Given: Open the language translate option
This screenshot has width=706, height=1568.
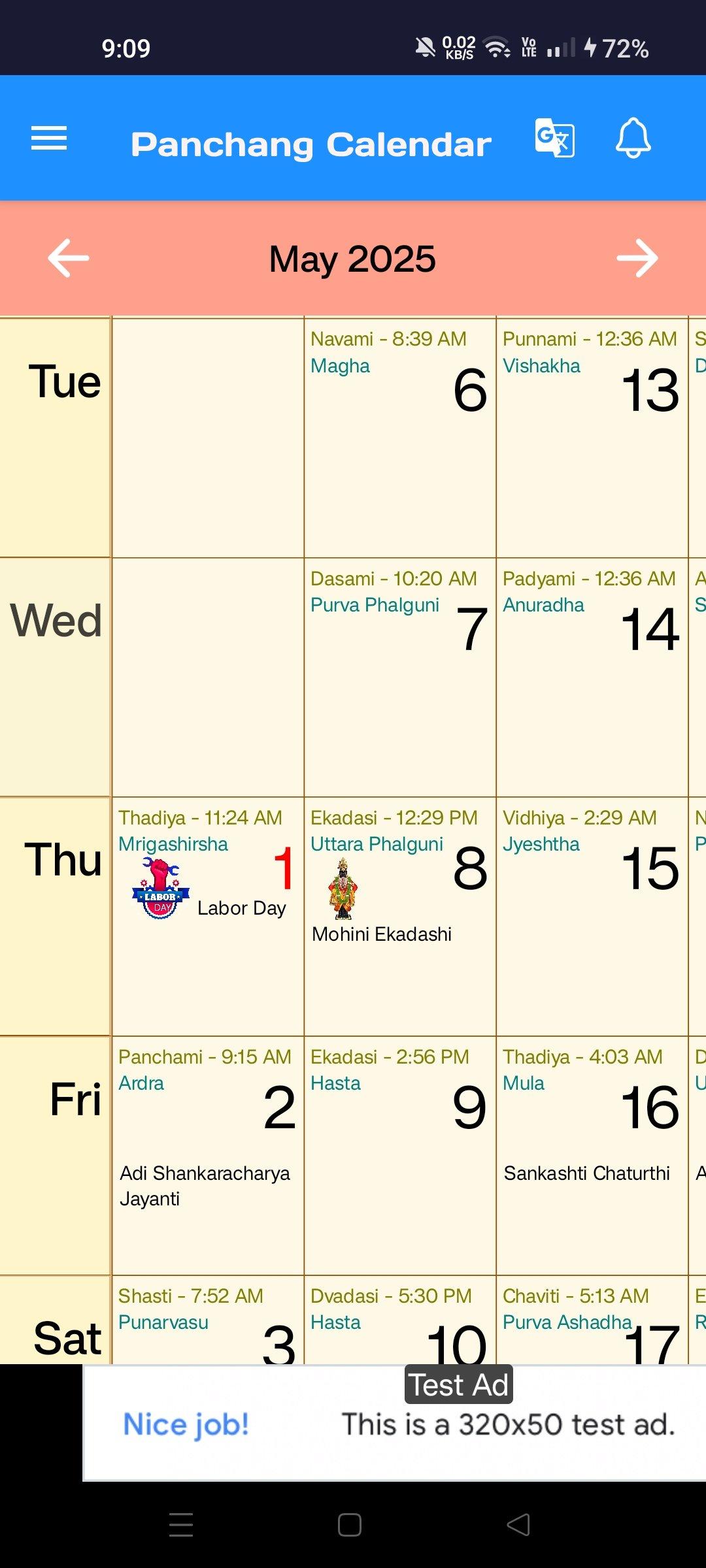Looking at the screenshot, I should click(554, 138).
